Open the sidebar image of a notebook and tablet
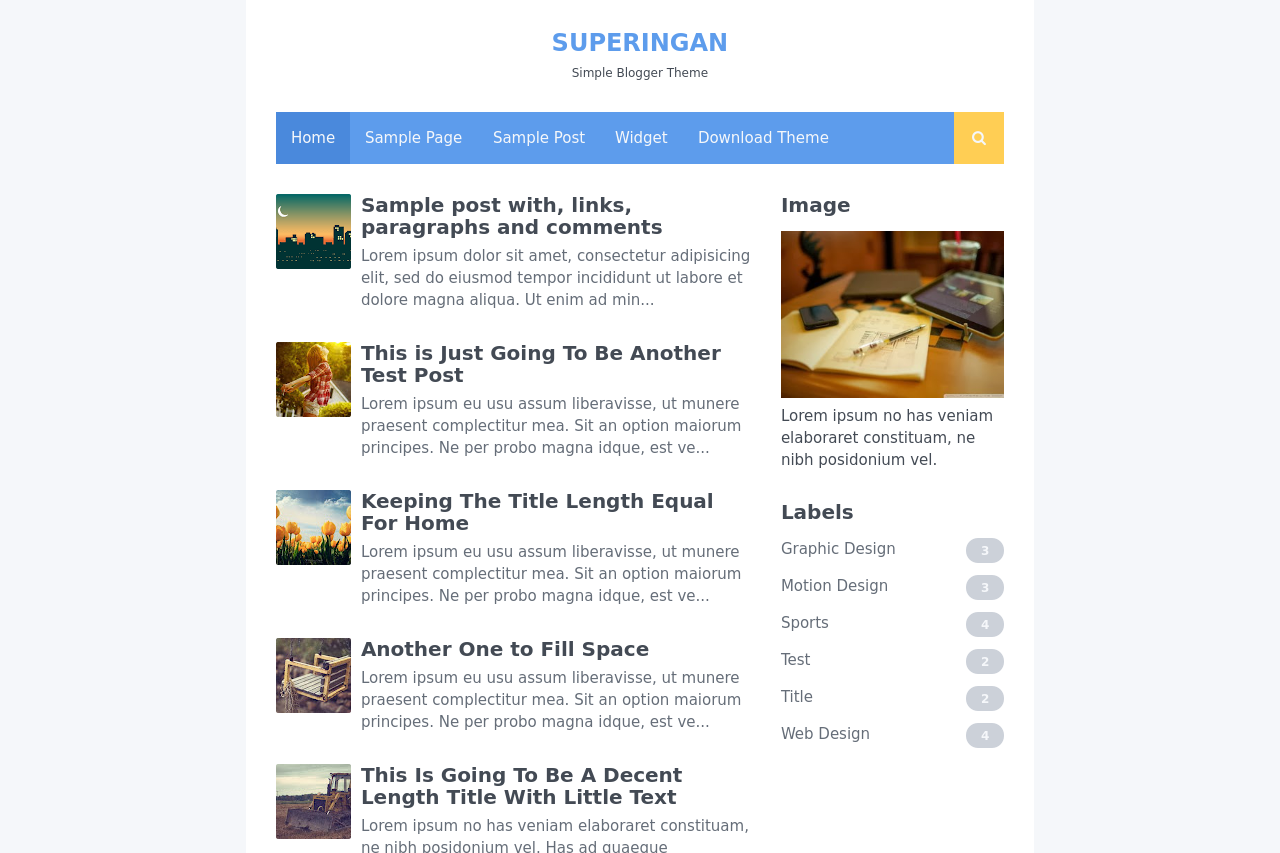The width and height of the screenshot is (1280, 853). point(892,314)
